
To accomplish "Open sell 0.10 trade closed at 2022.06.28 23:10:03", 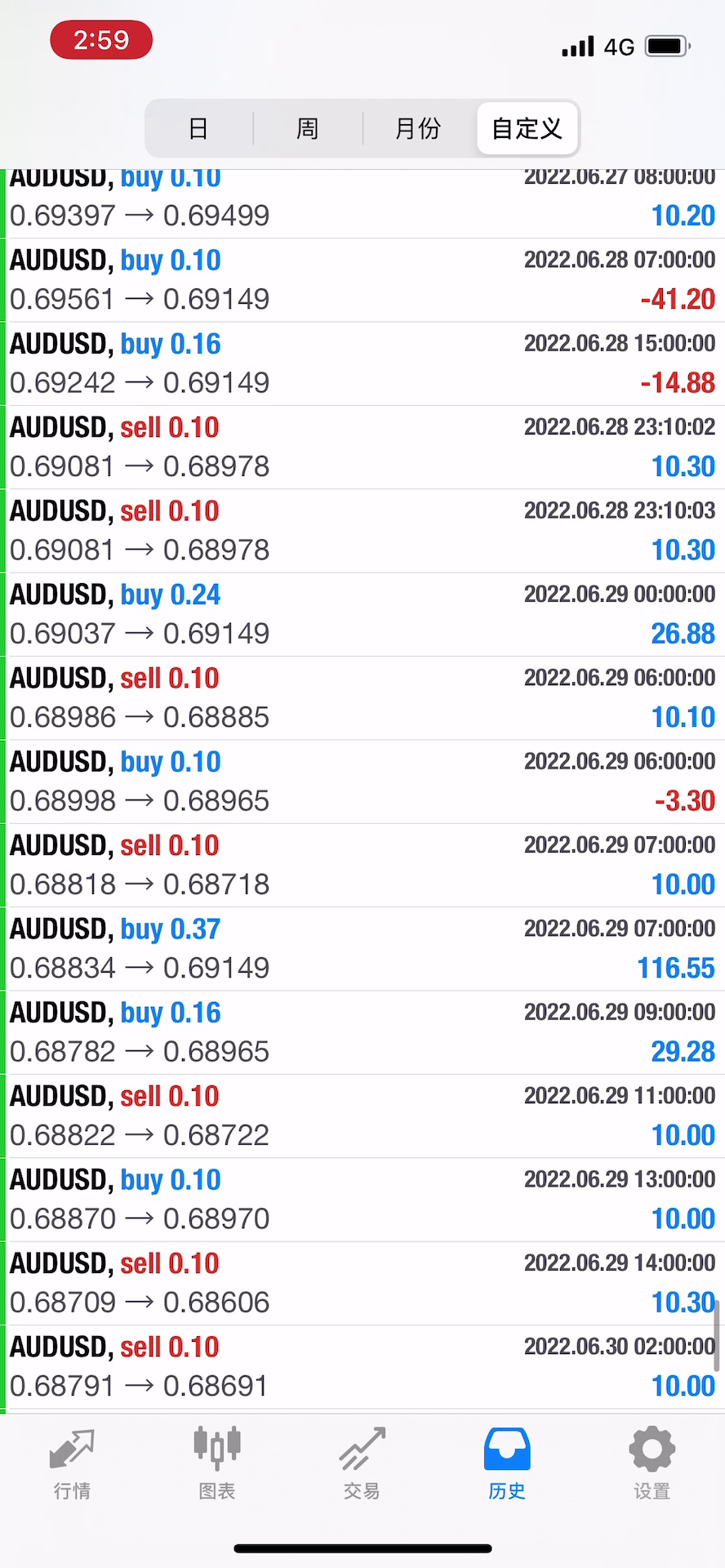I will (x=362, y=532).
